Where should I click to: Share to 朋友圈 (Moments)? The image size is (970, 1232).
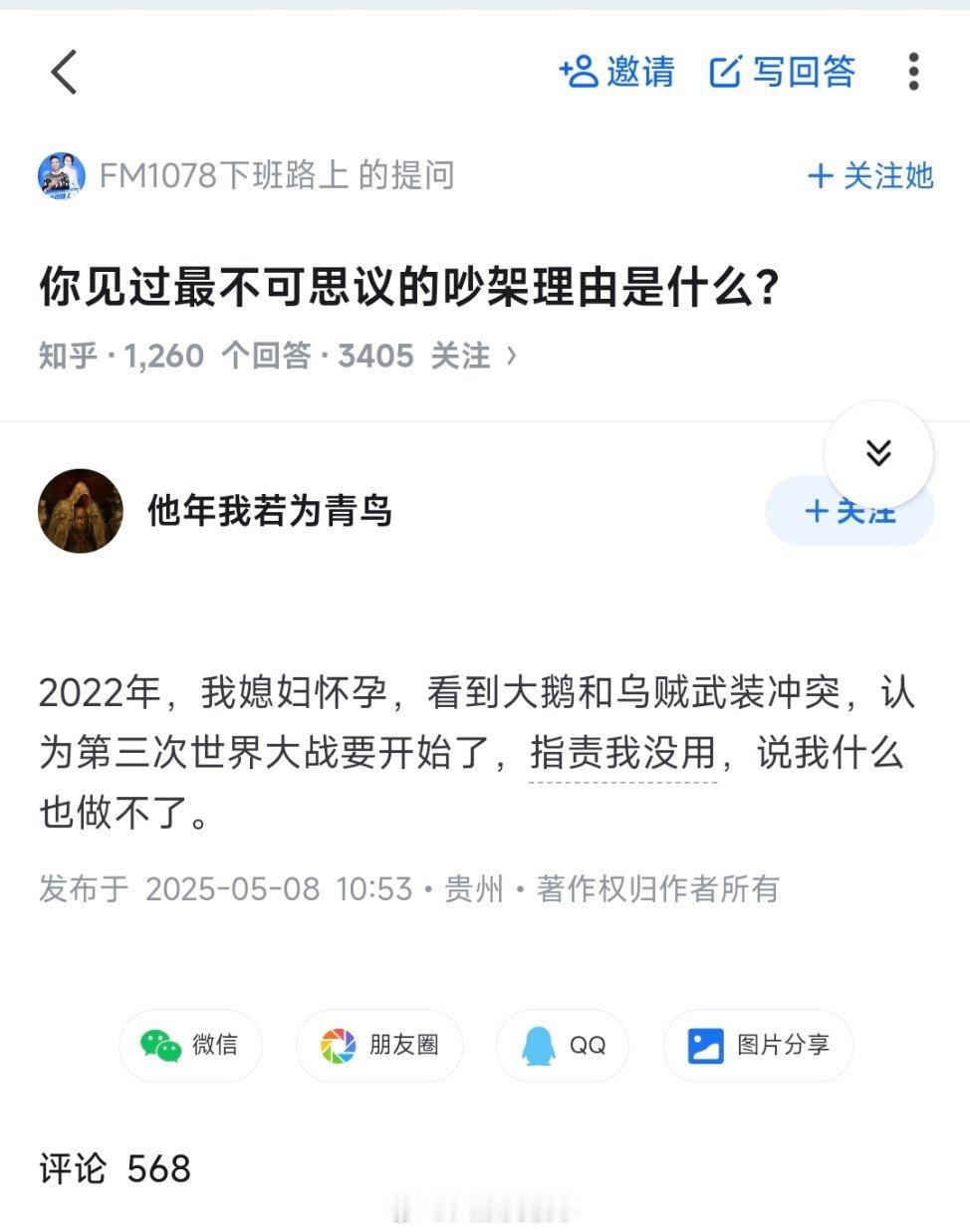click(x=378, y=1046)
